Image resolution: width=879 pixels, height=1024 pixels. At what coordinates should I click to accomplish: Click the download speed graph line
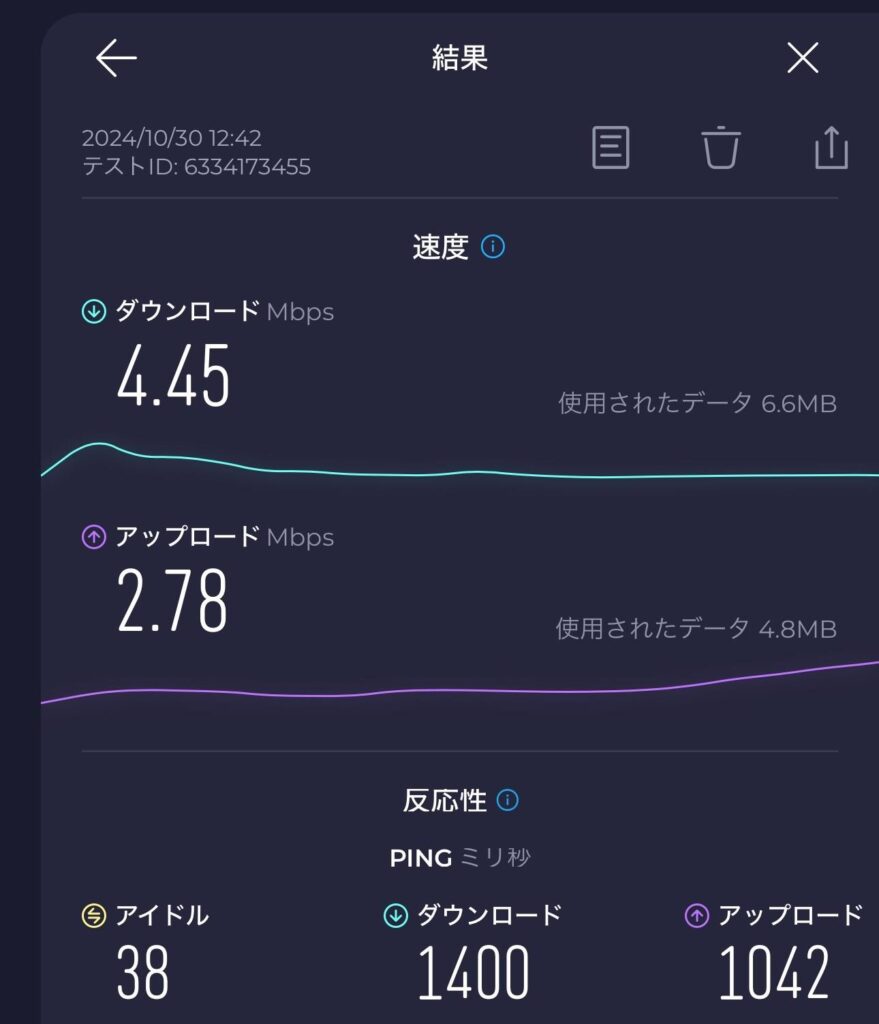450,470
